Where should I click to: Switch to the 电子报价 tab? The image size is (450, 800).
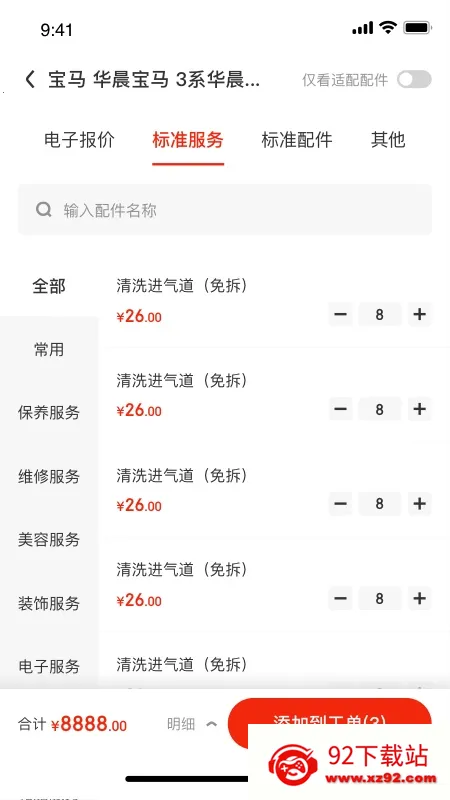(79, 139)
